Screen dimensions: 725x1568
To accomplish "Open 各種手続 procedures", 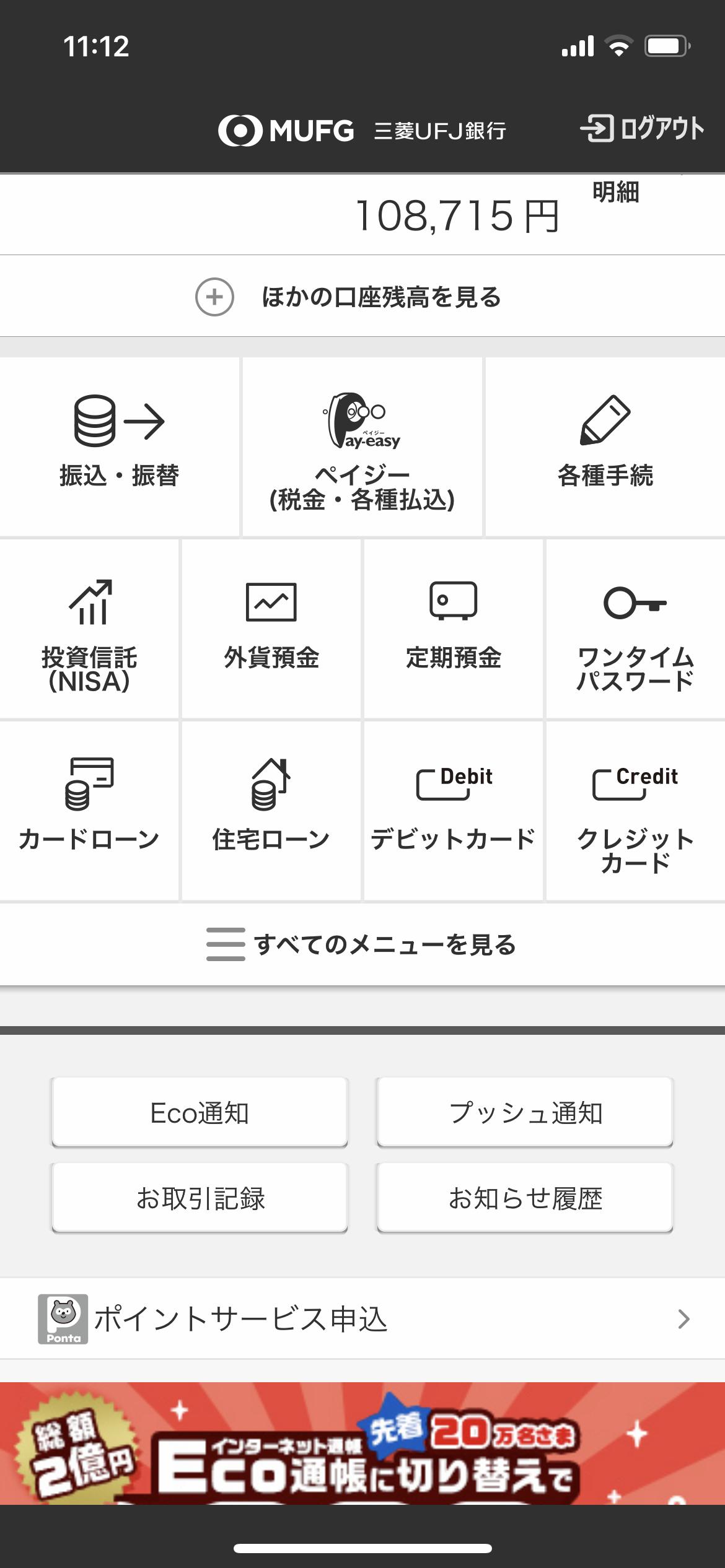I will 605,446.
